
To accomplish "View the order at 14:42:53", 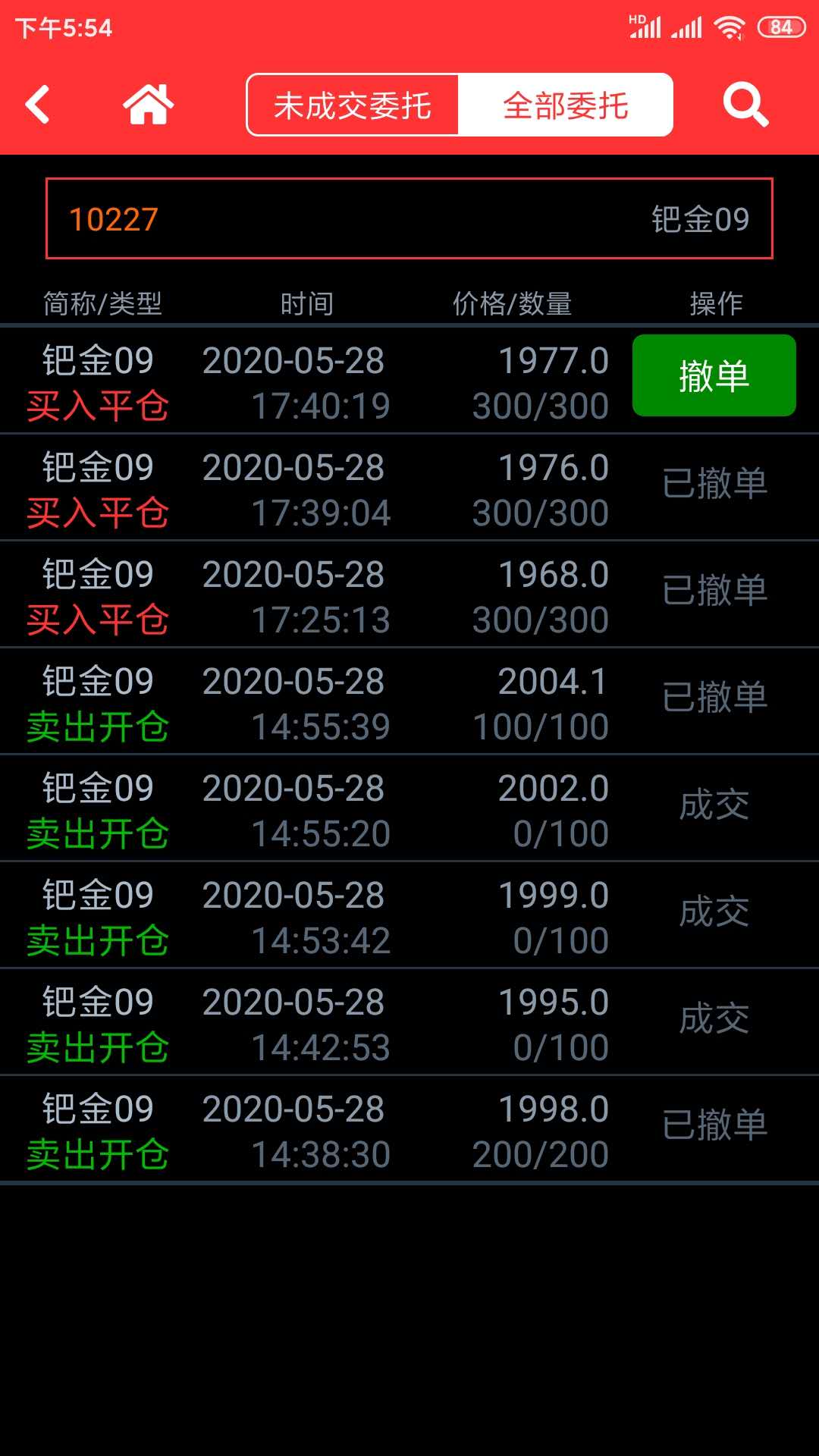I will 409,1022.
